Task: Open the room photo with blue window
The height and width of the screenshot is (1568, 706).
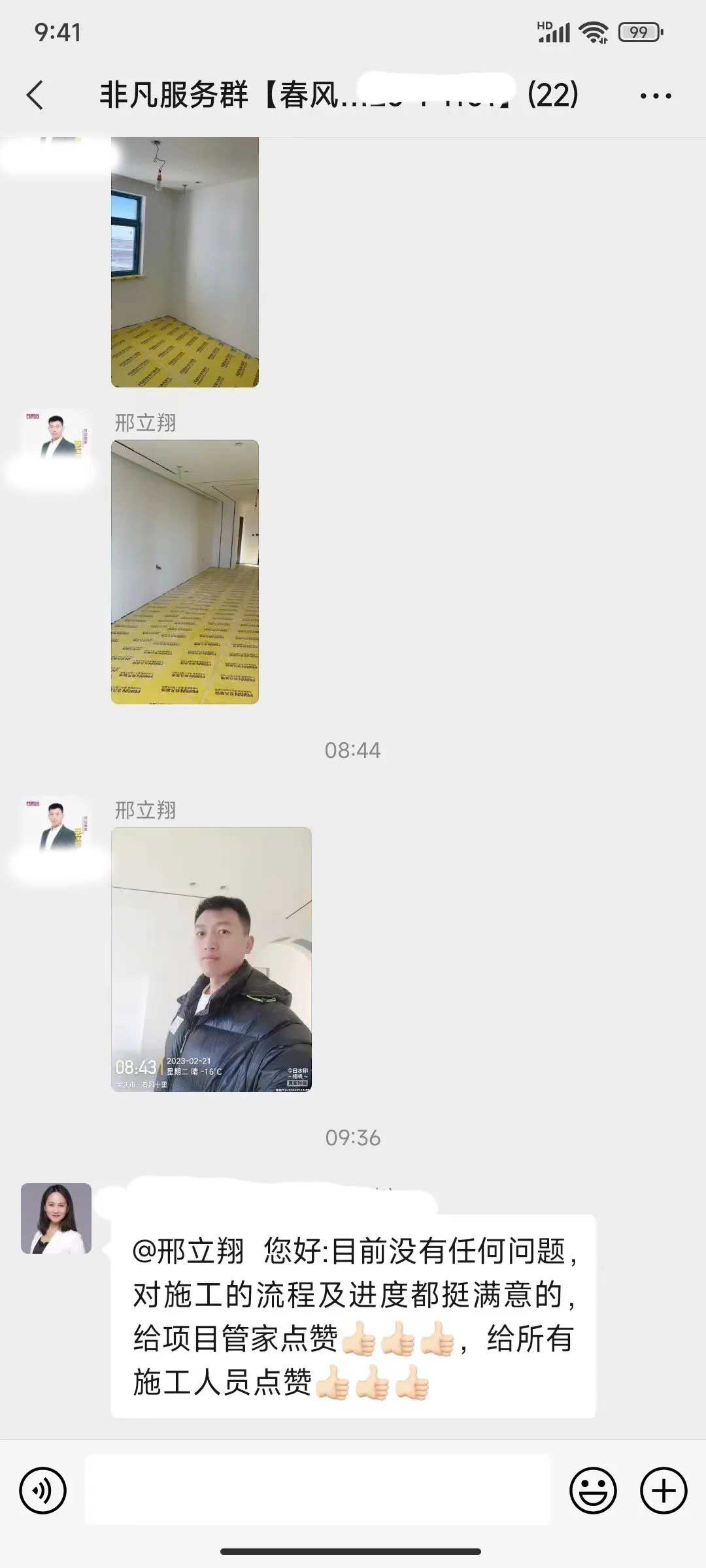Action: coord(185,261)
